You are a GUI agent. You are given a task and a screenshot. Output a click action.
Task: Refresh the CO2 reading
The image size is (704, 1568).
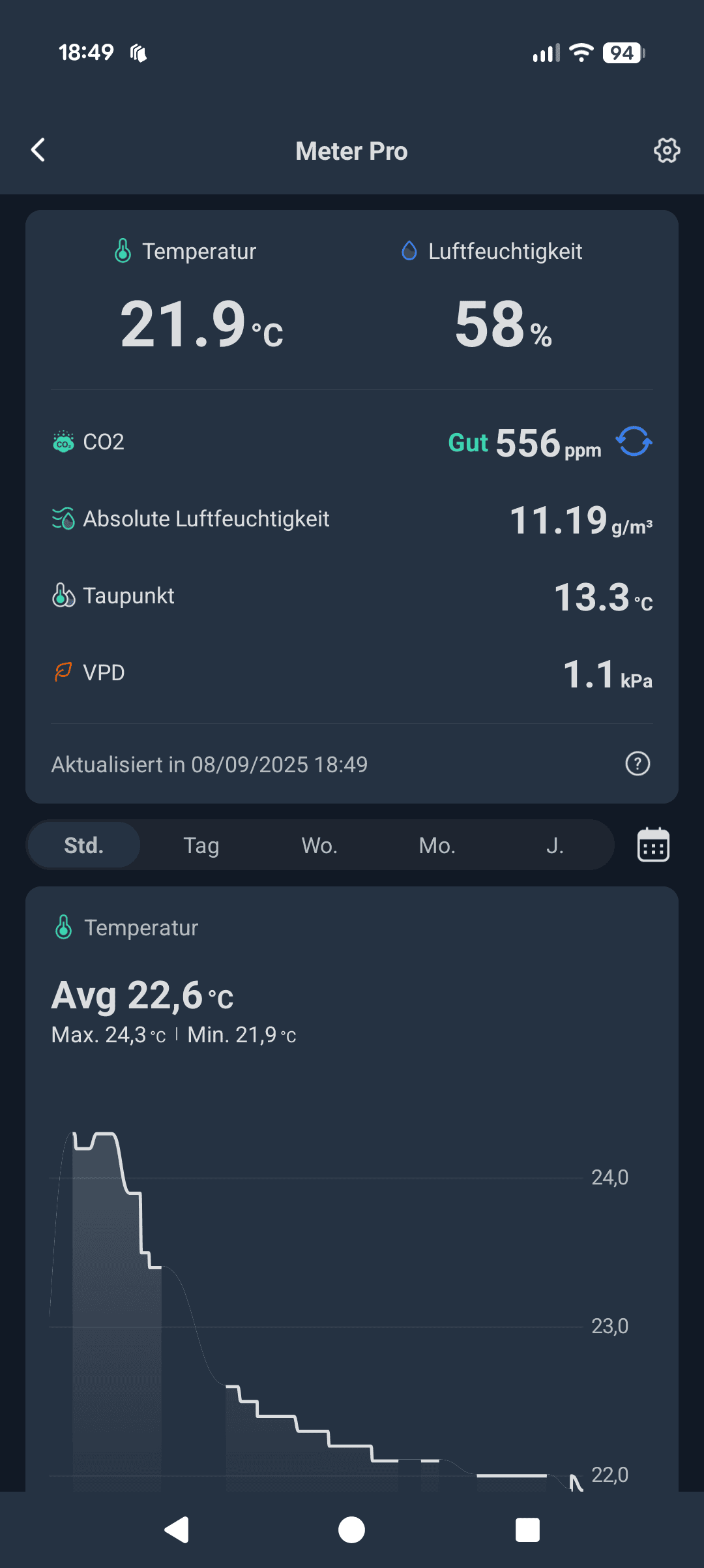pos(634,442)
